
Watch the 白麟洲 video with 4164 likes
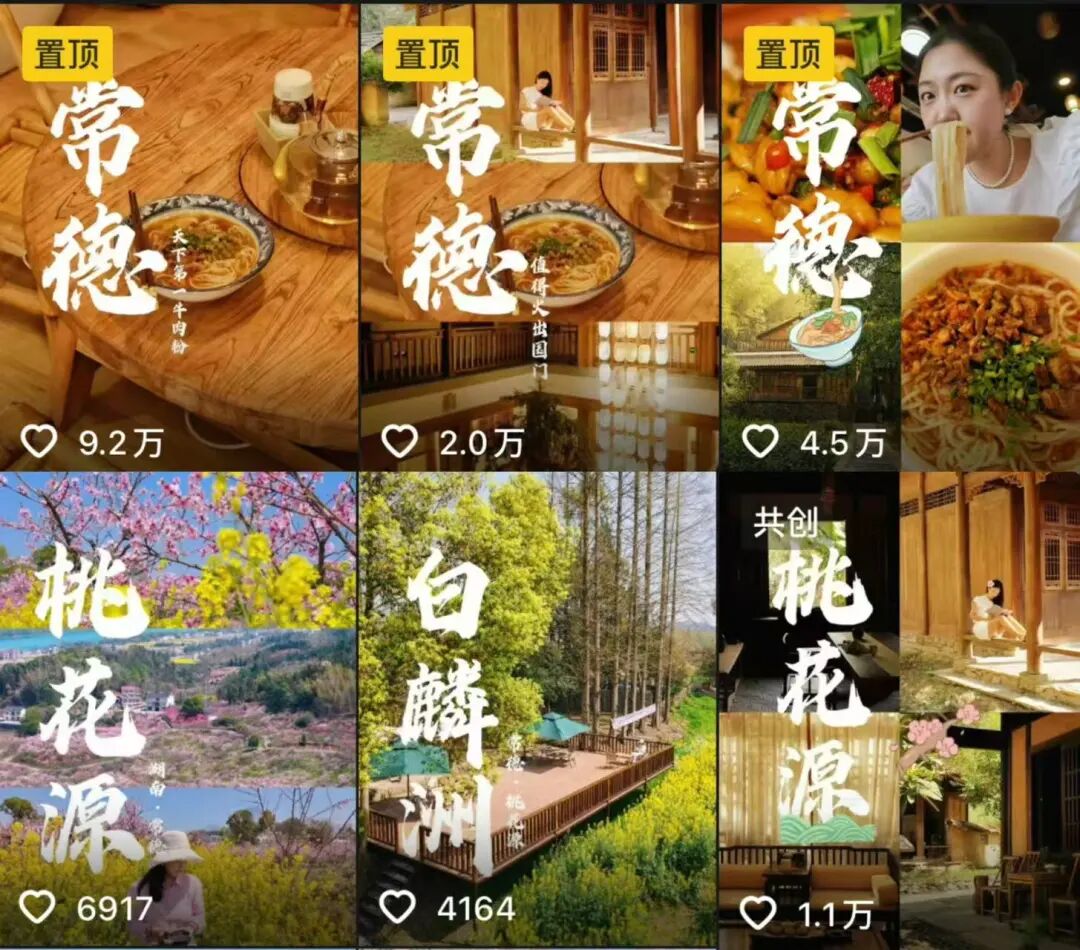(538, 710)
